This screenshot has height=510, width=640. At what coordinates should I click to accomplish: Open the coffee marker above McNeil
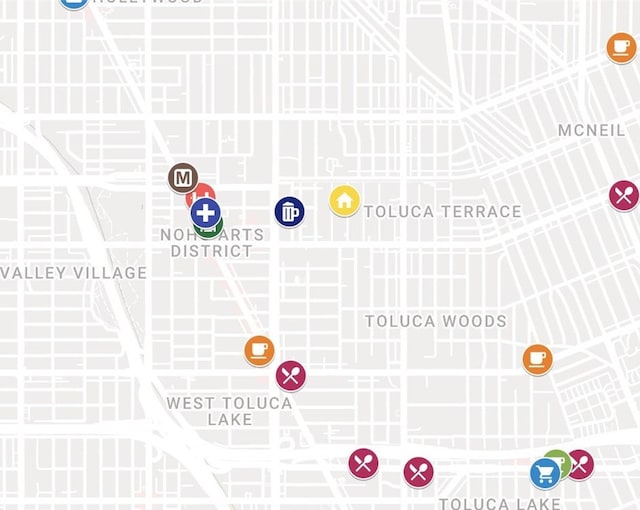click(x=621, y=47)
